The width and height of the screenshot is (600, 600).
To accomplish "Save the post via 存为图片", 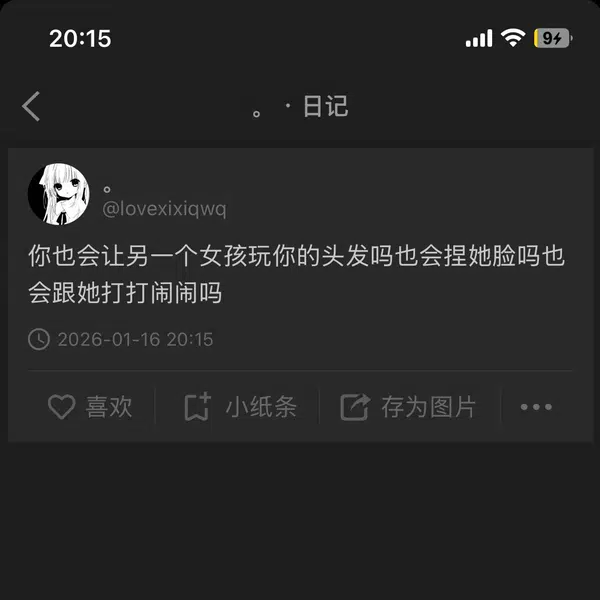I will click(408, 407).
